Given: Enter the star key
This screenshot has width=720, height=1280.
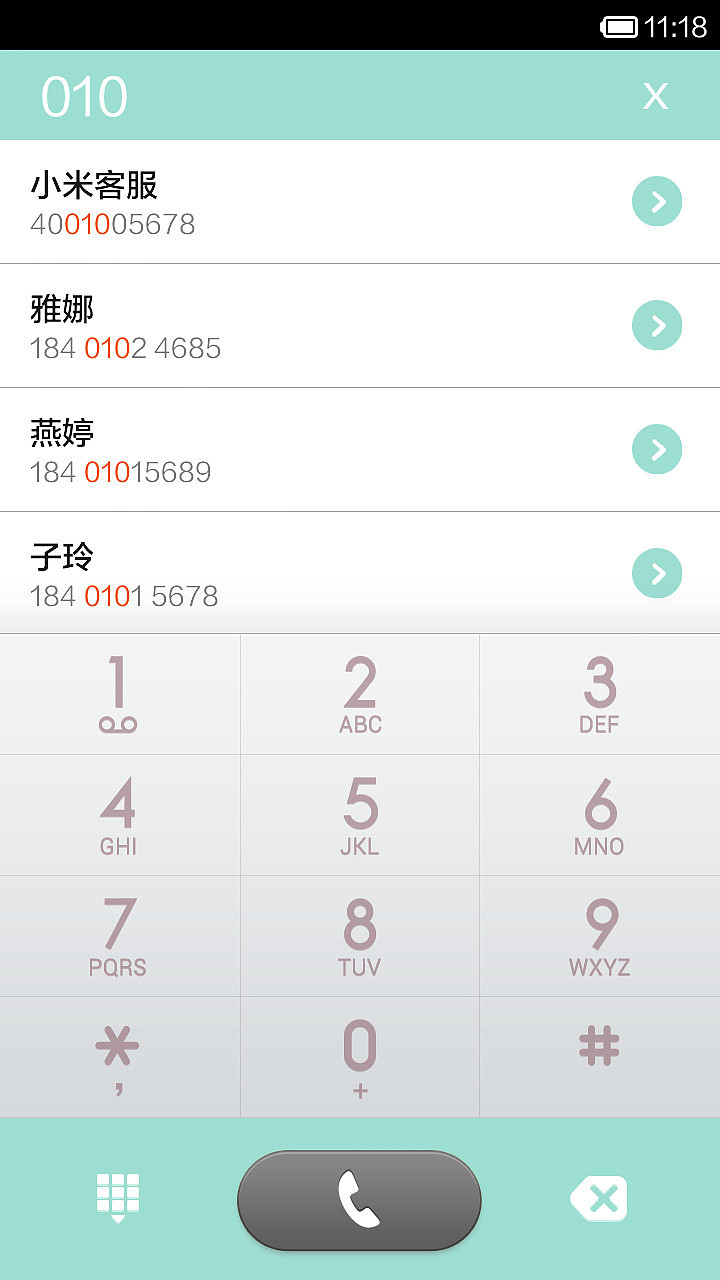Looking at the screenshot, I should coord(119,1057).
